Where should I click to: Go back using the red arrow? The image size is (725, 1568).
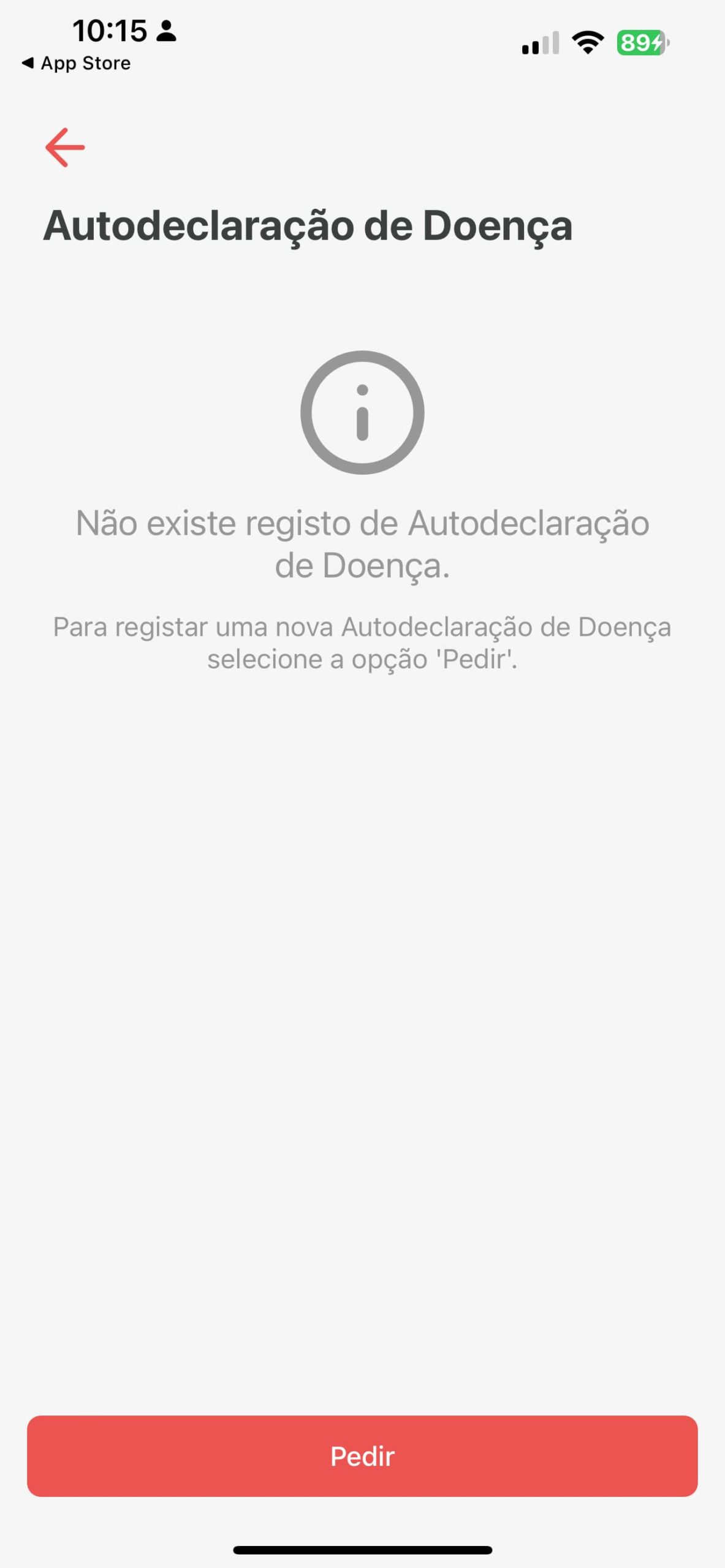tap(65, 147)
